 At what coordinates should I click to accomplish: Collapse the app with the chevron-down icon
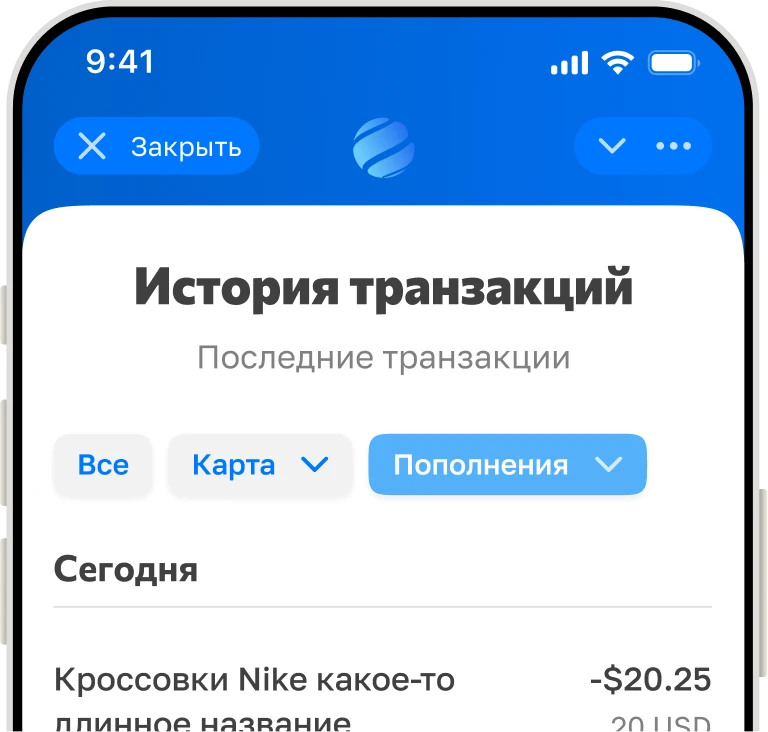pyautogui.click(x=611, y=146)
